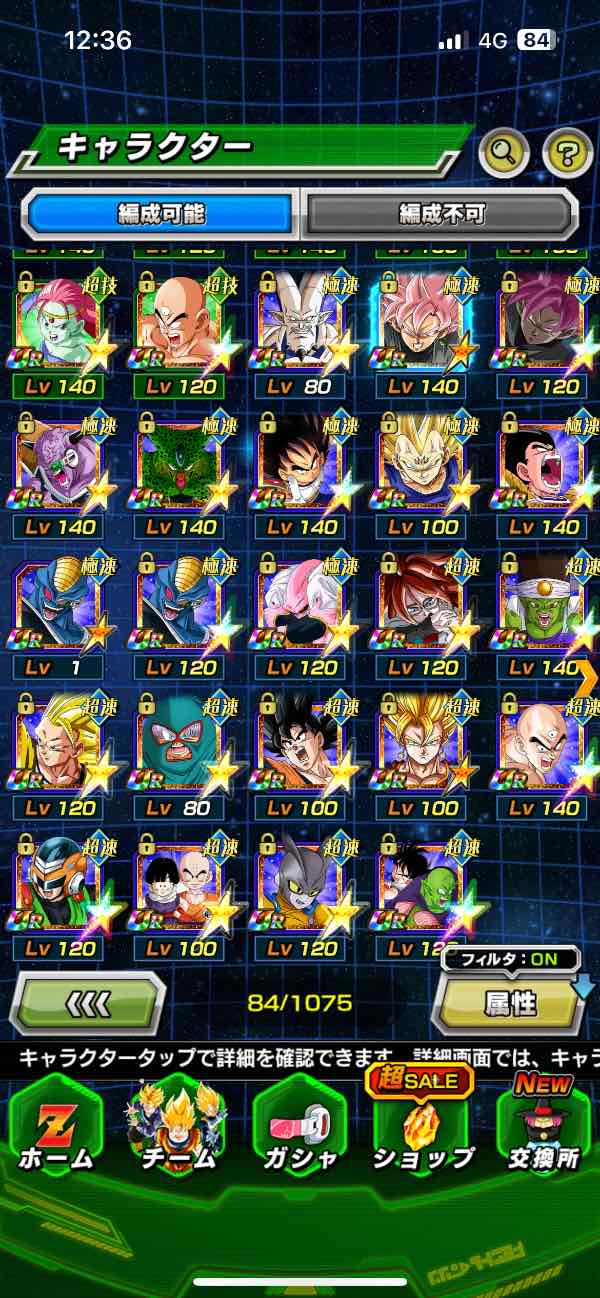Select the Lv 100 Super Saiyan Vegeta card
The image size is (600, 1298).
point(422,470)
